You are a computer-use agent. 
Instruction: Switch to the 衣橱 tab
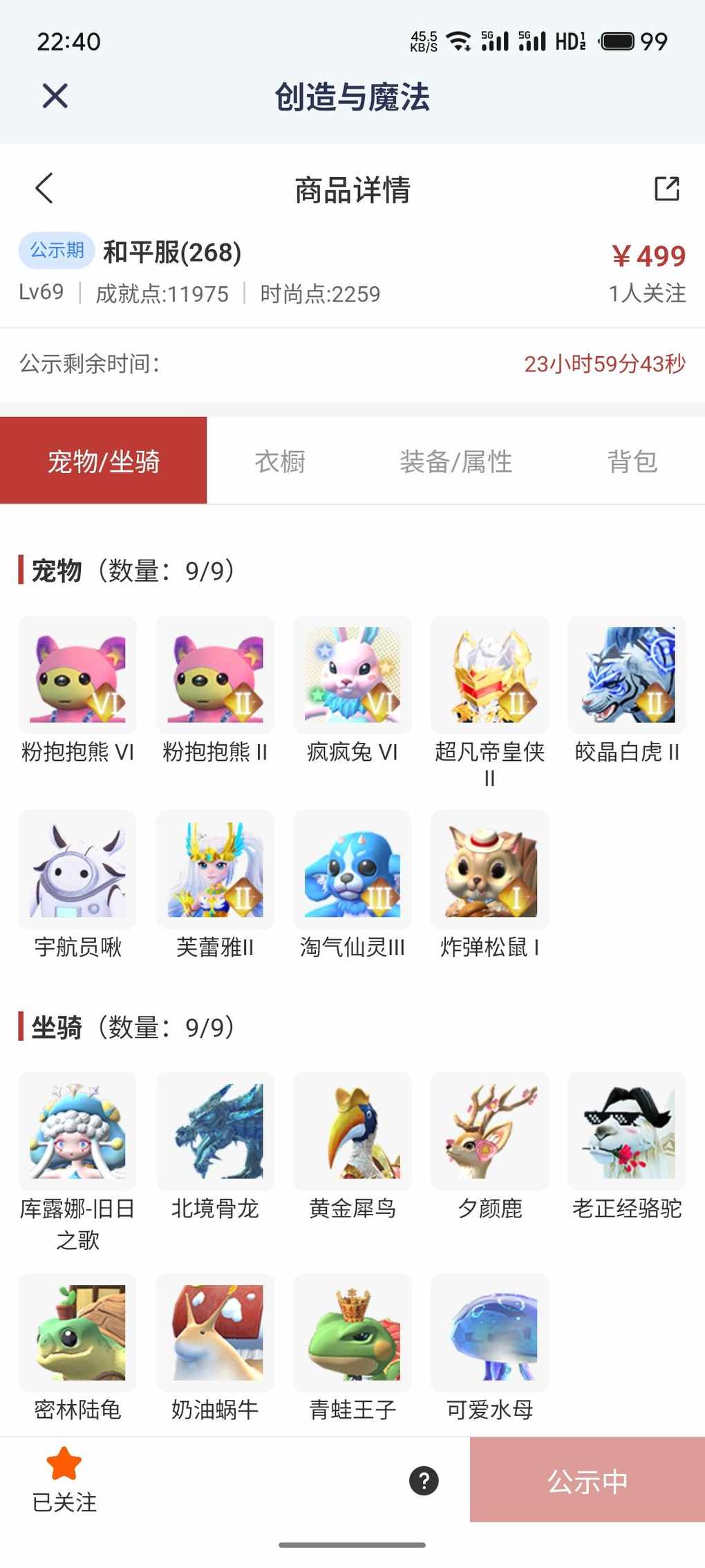coord(280,461)
